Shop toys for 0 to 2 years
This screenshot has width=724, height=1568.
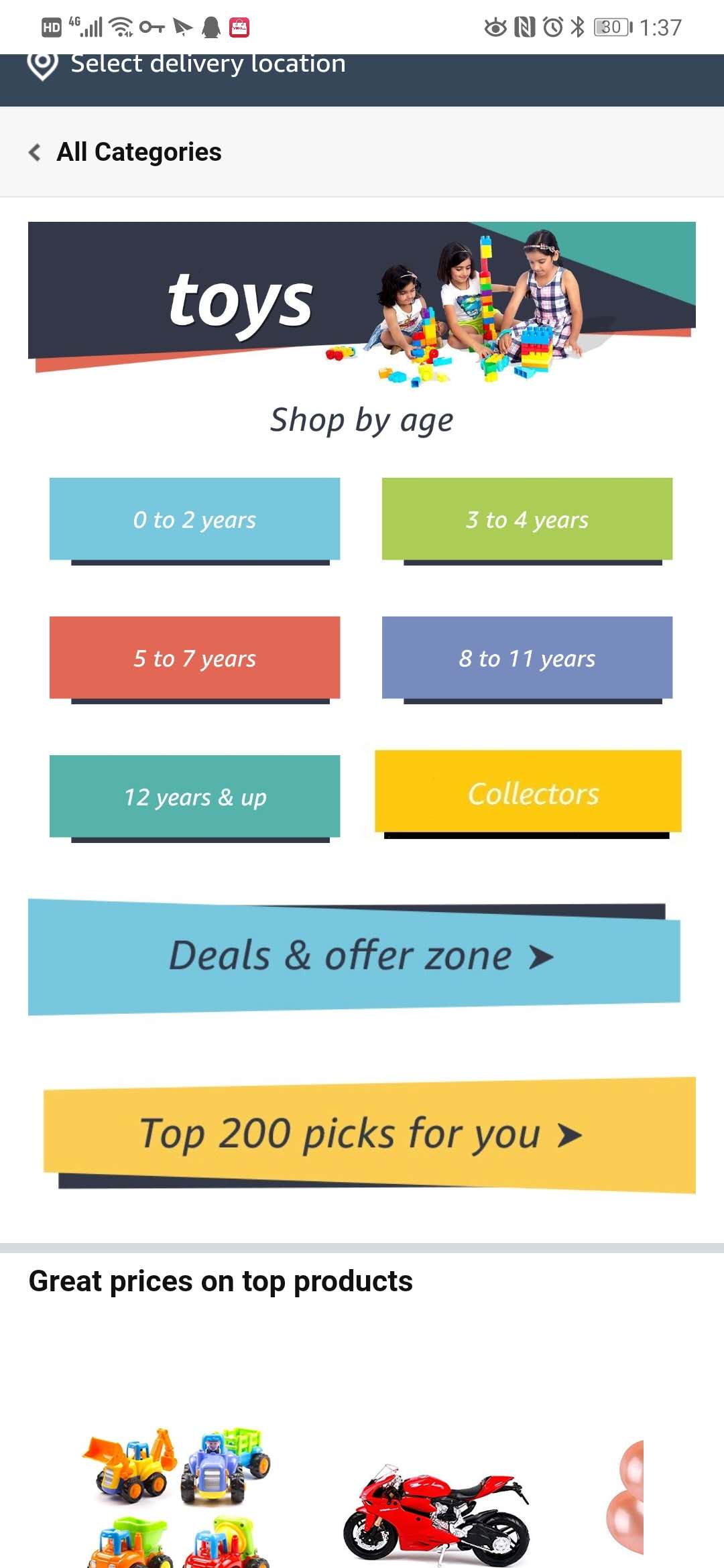(x=194, y=521)
